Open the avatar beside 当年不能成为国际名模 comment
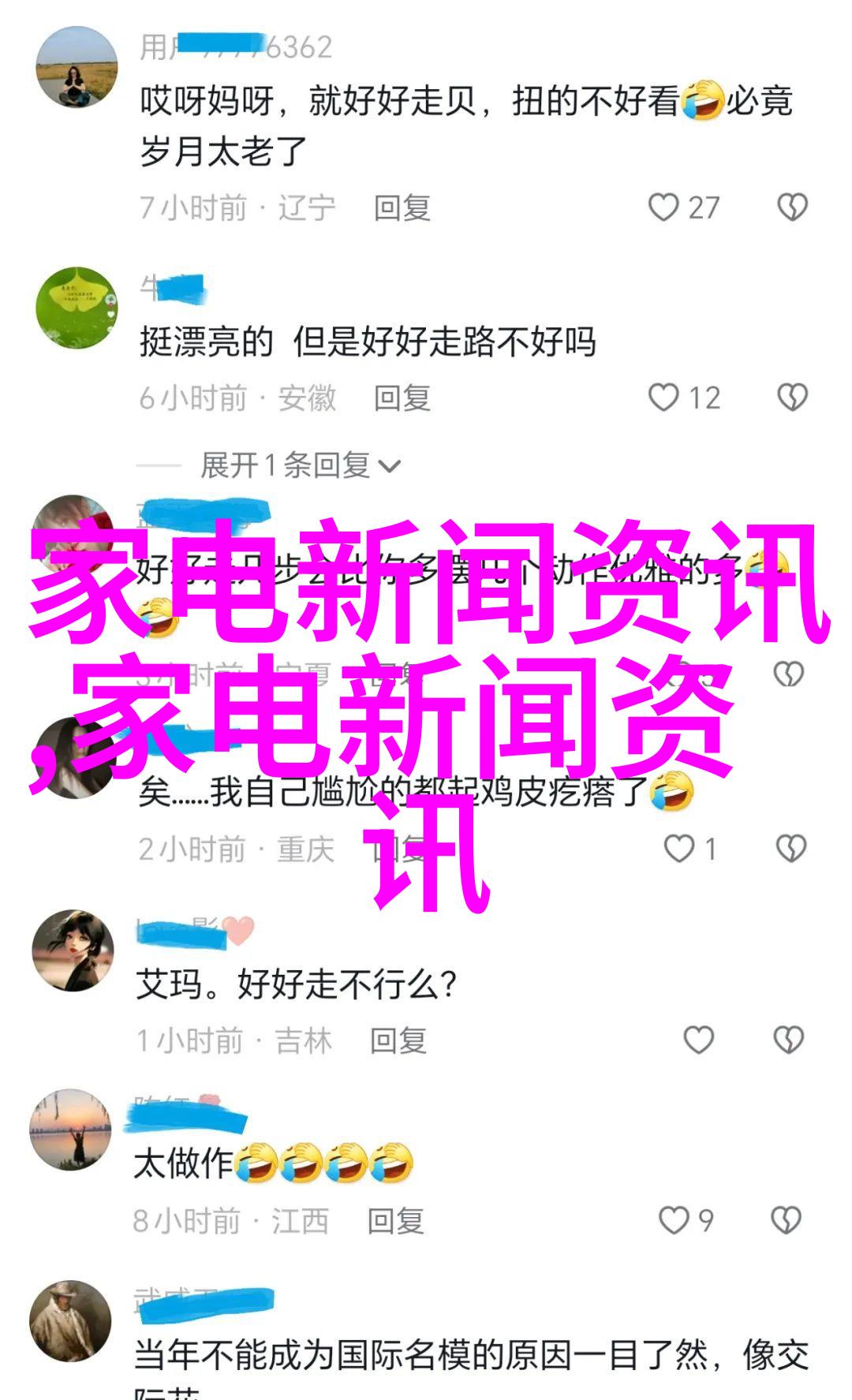 pos(70,1321)
